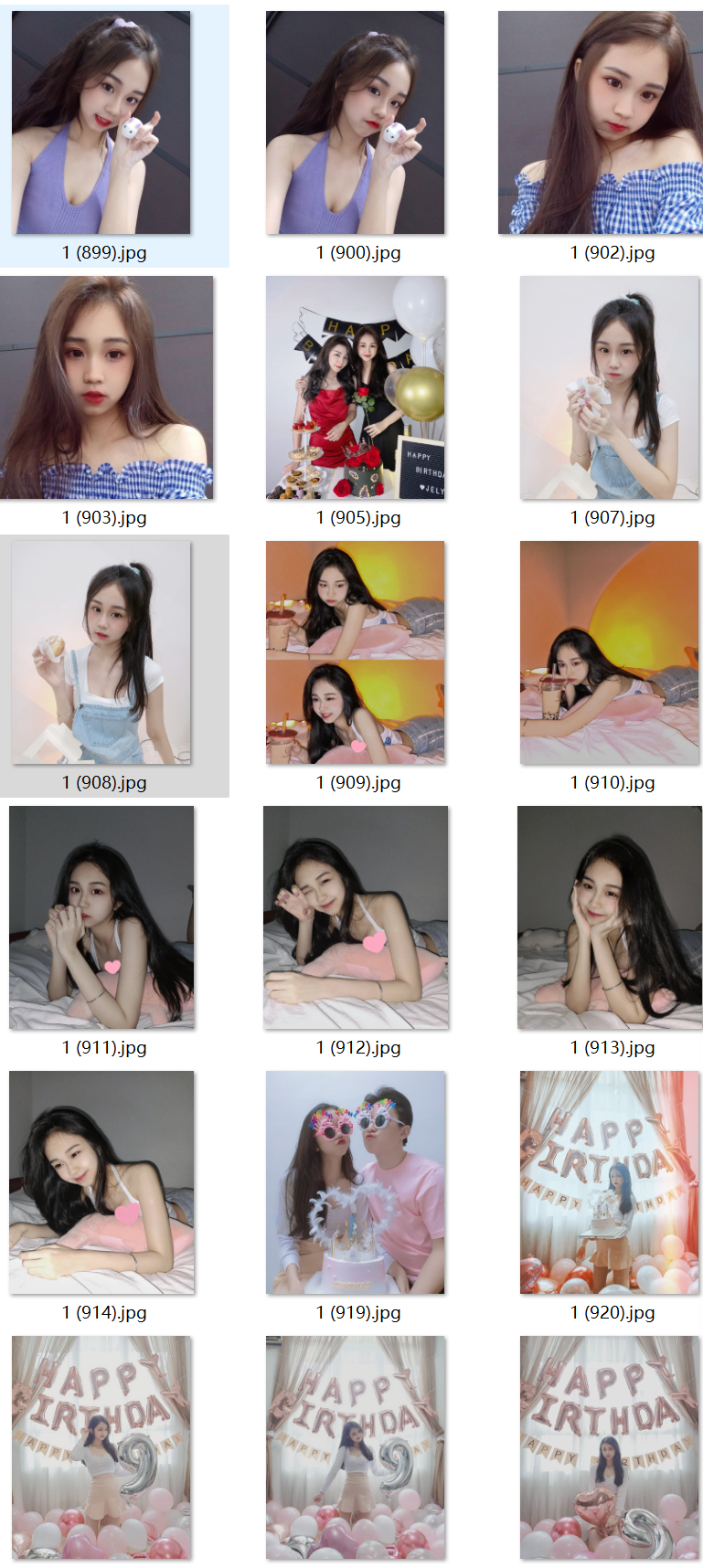Click the file named 1 (914).jpg
The width and height of the screenshot is (703, 1568).
click(101, 1182)
